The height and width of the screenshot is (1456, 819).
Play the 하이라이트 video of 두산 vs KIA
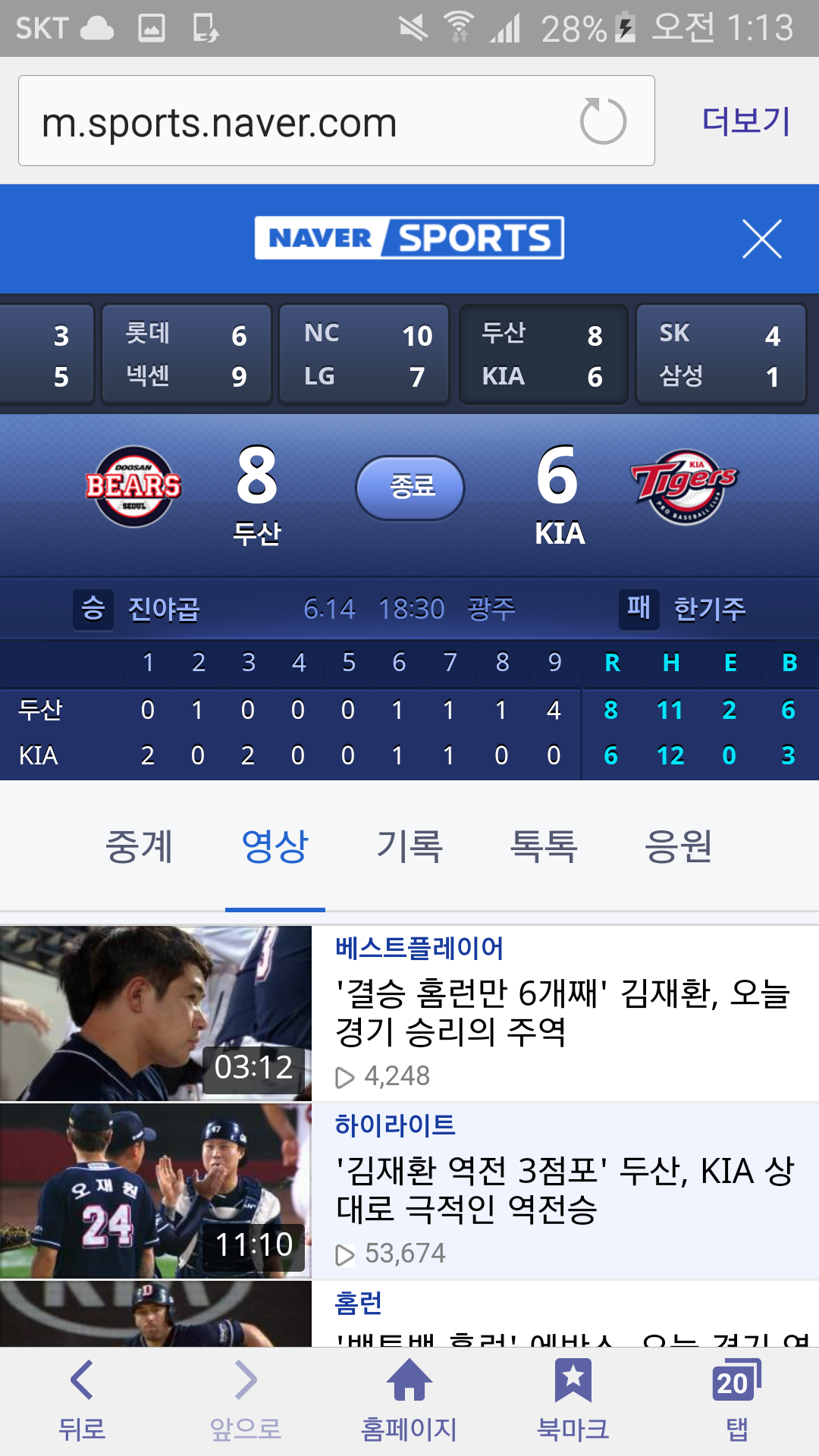pyautogui.click(x=155, y=1191)
